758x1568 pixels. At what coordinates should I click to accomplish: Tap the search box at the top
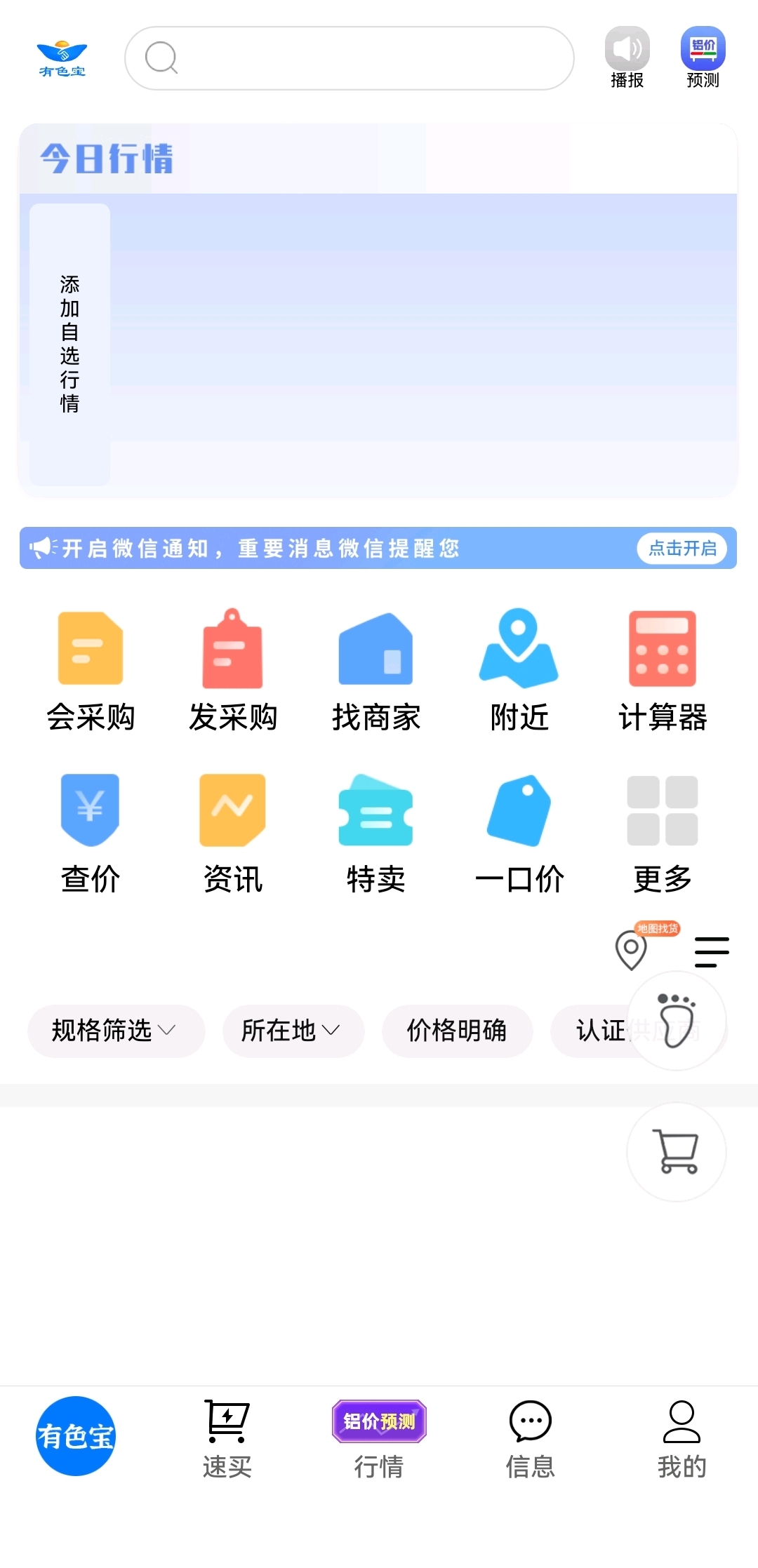coord(349,58)
